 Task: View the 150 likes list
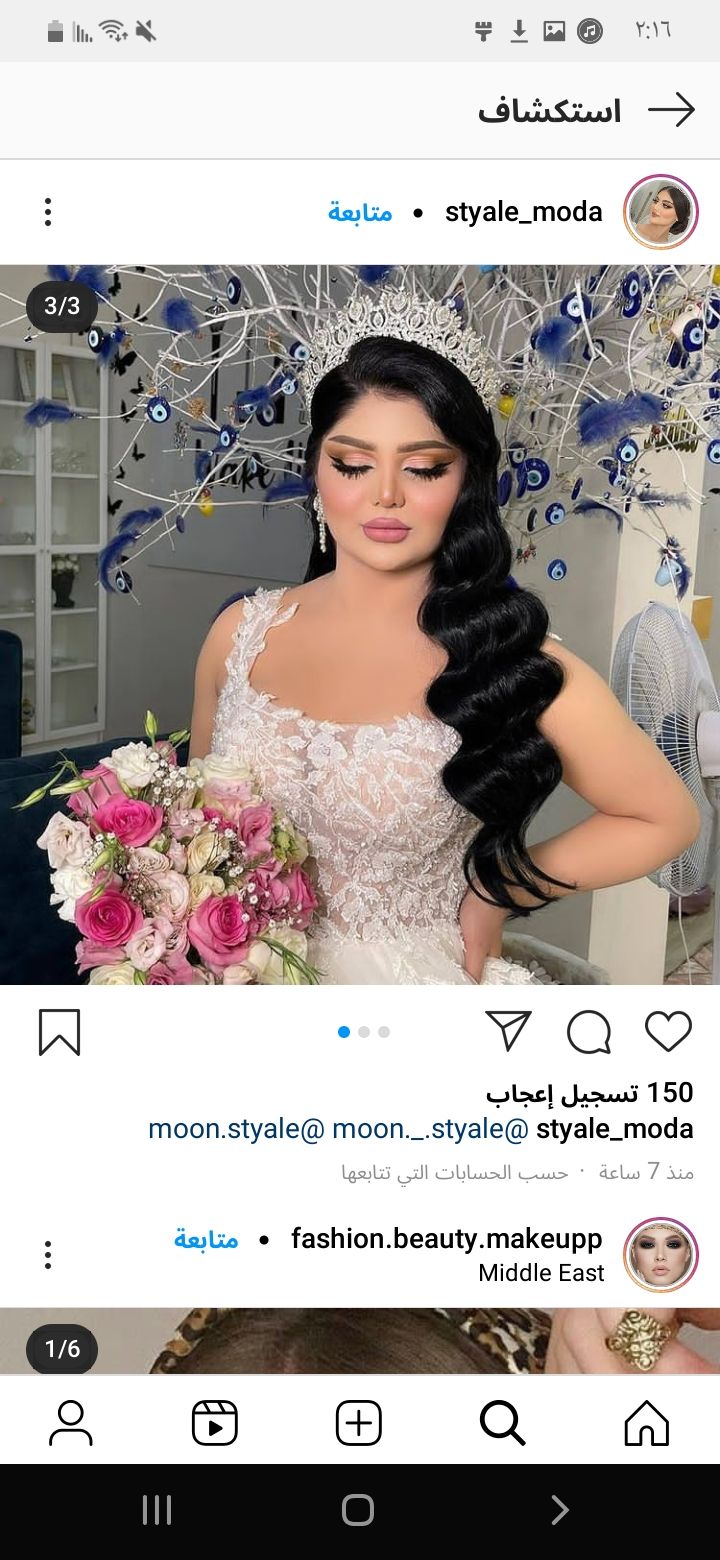(589, 1093)
